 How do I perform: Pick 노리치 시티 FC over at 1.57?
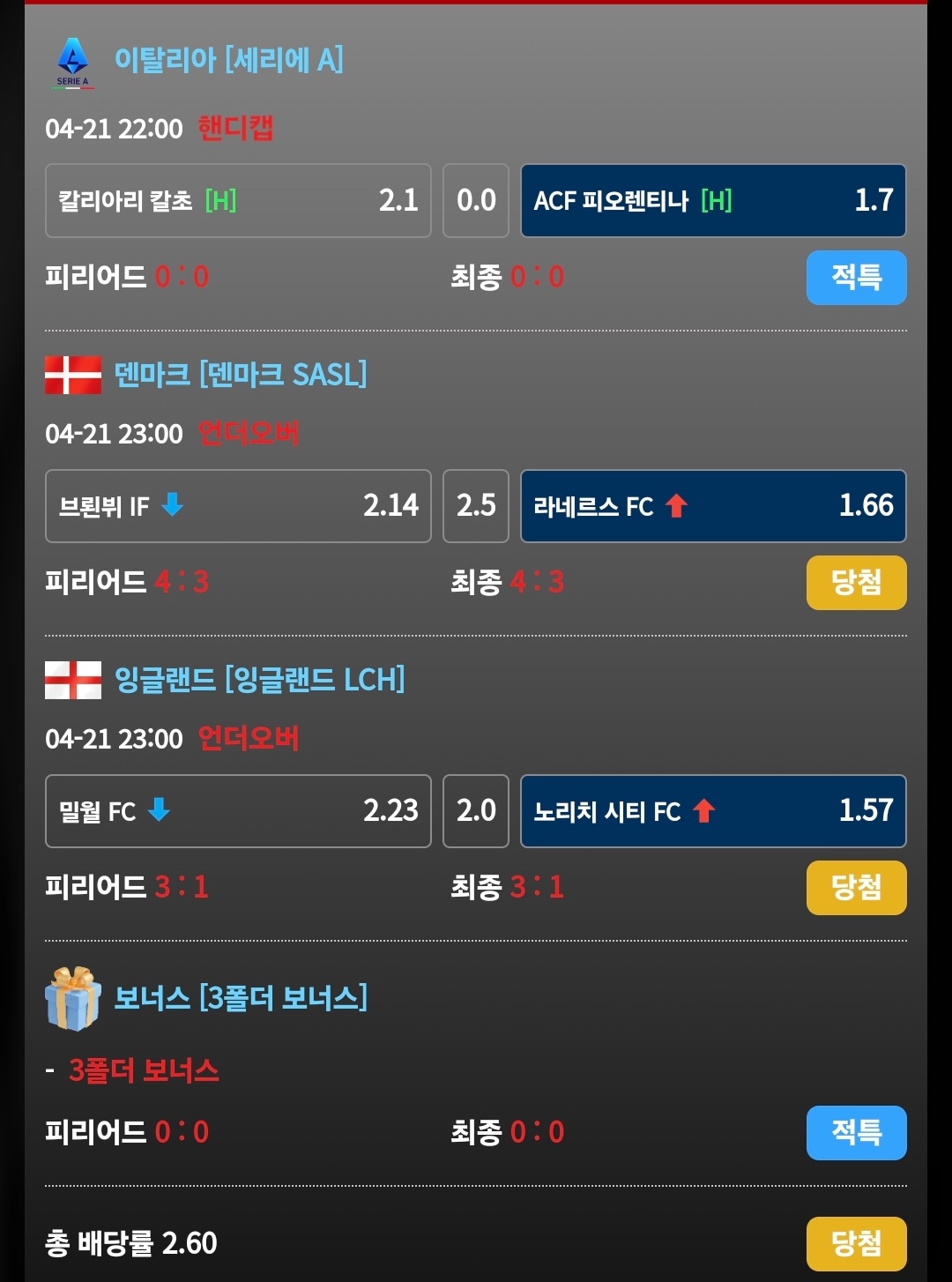click(x=712, y=810)
